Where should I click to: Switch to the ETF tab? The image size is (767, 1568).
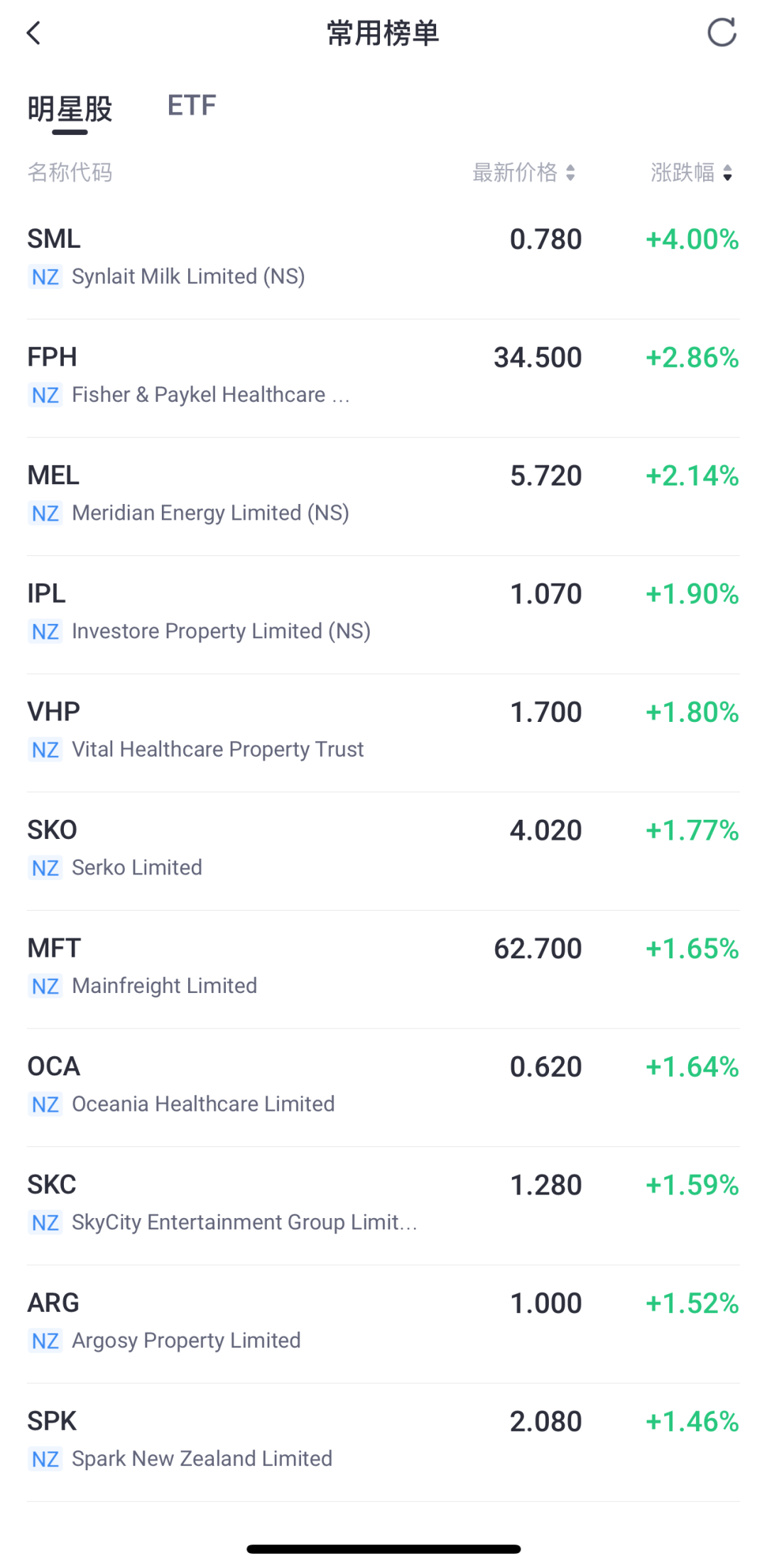[192, 106]
